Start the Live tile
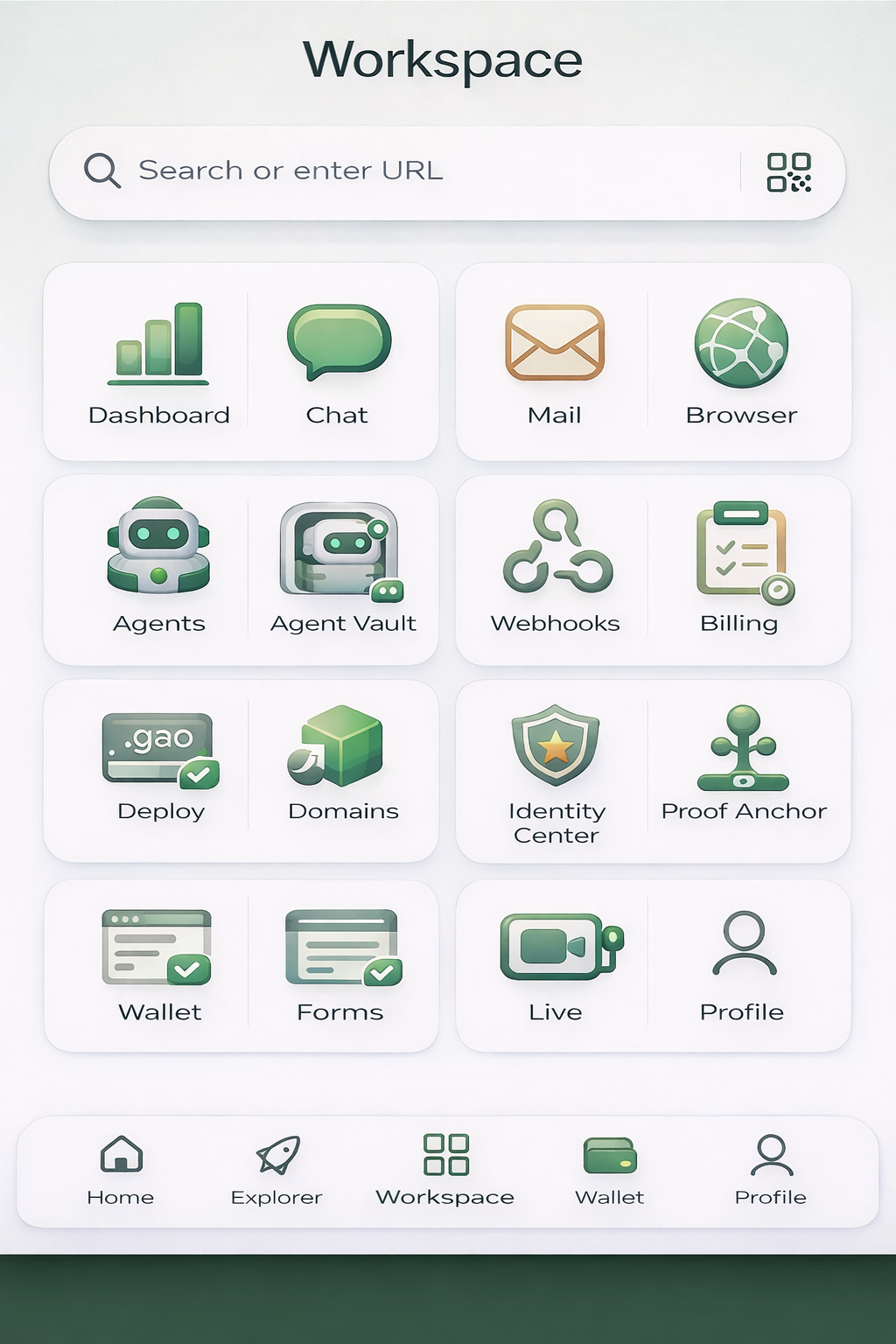The width and height of the screenshot is (896, 1344). (556, 965)
